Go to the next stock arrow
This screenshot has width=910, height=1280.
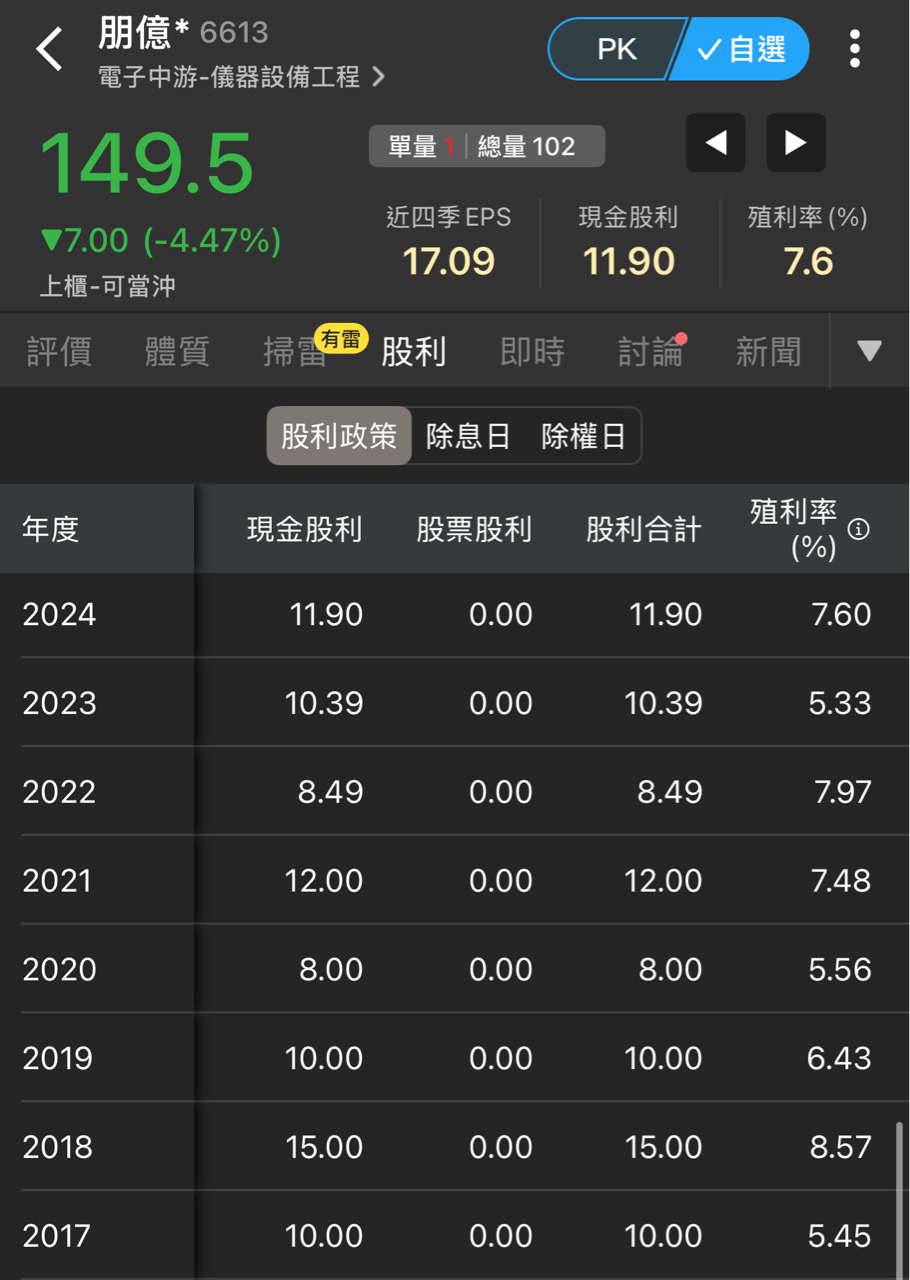click(796, 143)
